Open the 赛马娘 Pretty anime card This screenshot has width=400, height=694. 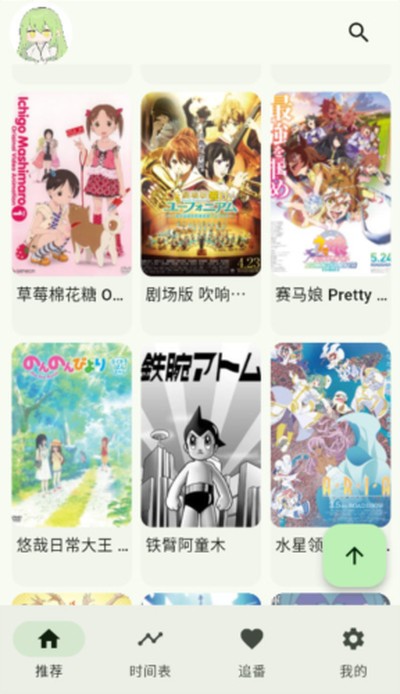331,213
